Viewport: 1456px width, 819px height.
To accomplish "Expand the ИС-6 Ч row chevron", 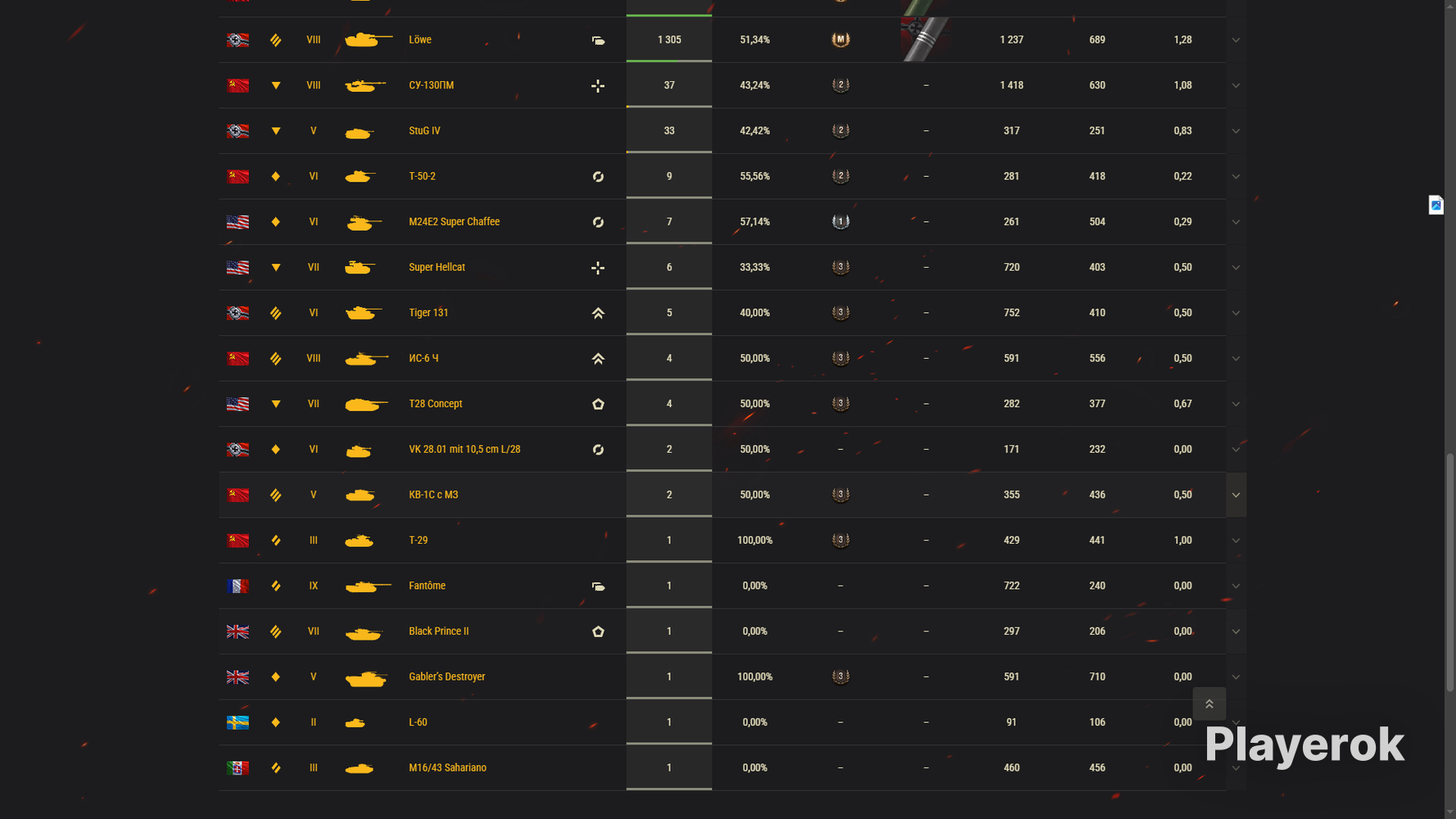I will click(1236, 359).
